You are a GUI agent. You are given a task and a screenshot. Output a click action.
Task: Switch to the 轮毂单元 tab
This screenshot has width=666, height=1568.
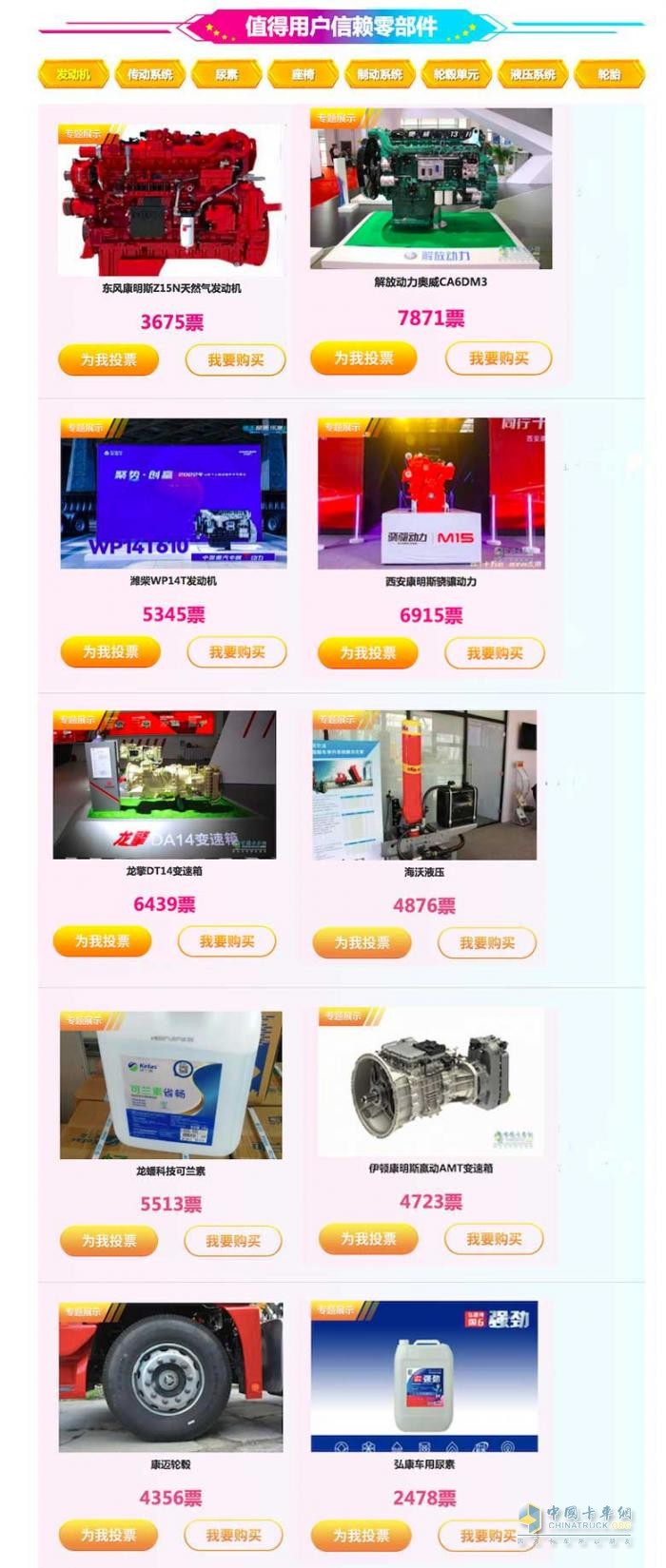(456, 74)
